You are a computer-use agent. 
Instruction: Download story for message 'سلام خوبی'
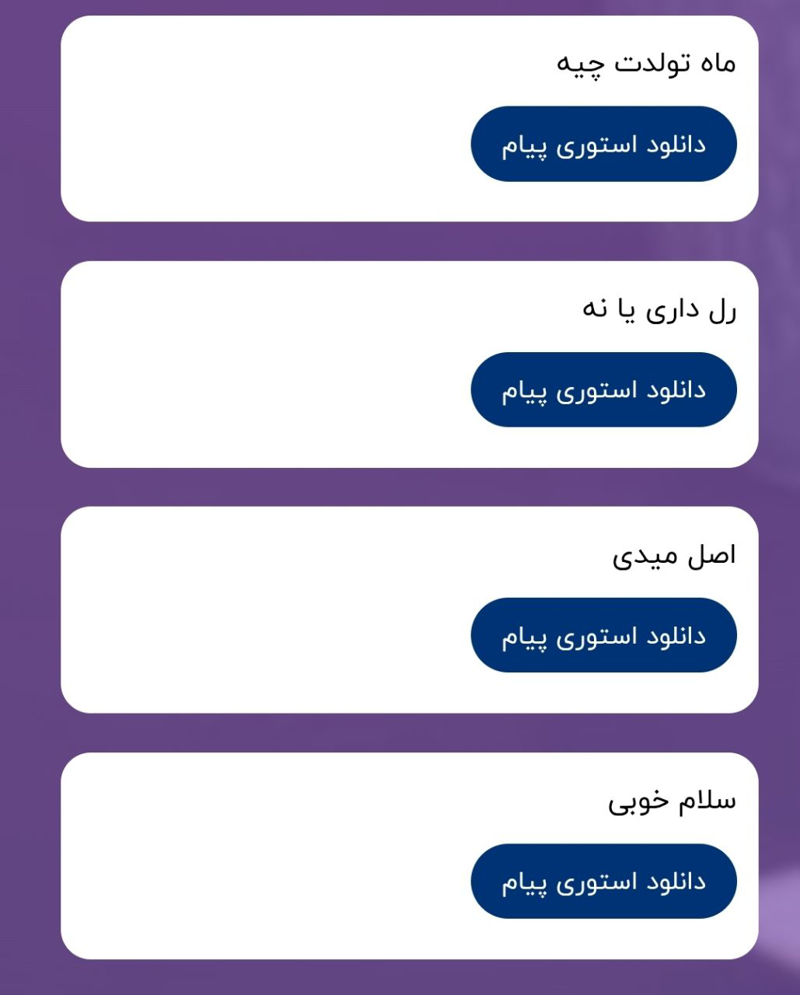point(603,881)
